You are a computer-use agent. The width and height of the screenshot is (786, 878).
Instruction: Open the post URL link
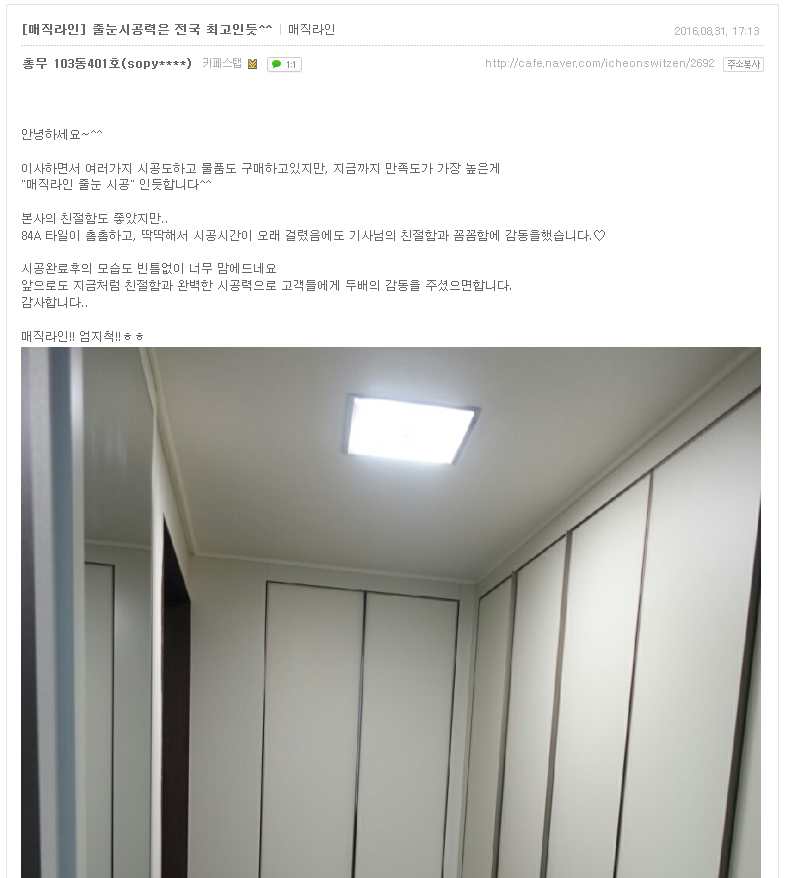pyautogui.click(x=599, y=63)
